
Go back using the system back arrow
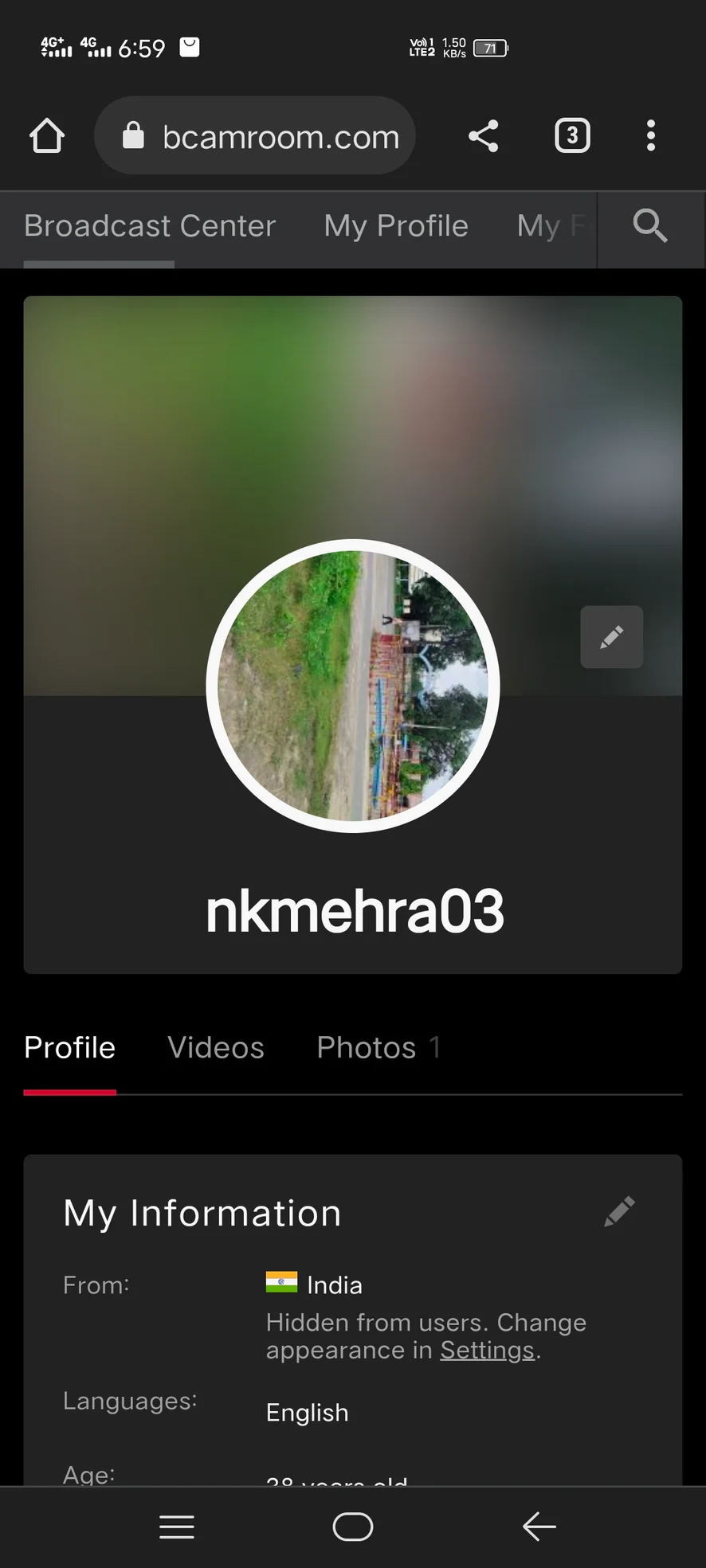pos(539,1527)
